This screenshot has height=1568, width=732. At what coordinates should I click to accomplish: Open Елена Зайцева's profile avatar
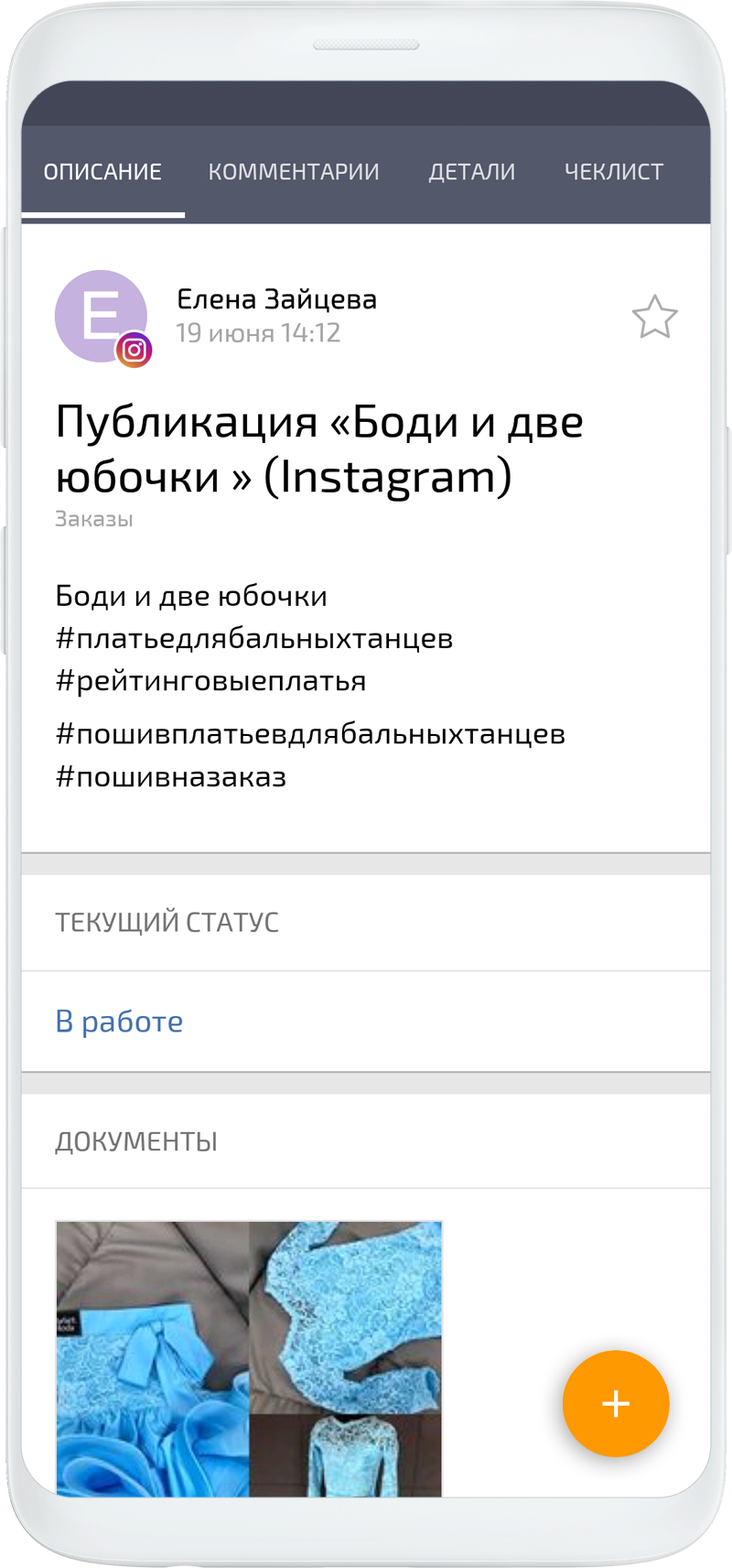point(102,316)
